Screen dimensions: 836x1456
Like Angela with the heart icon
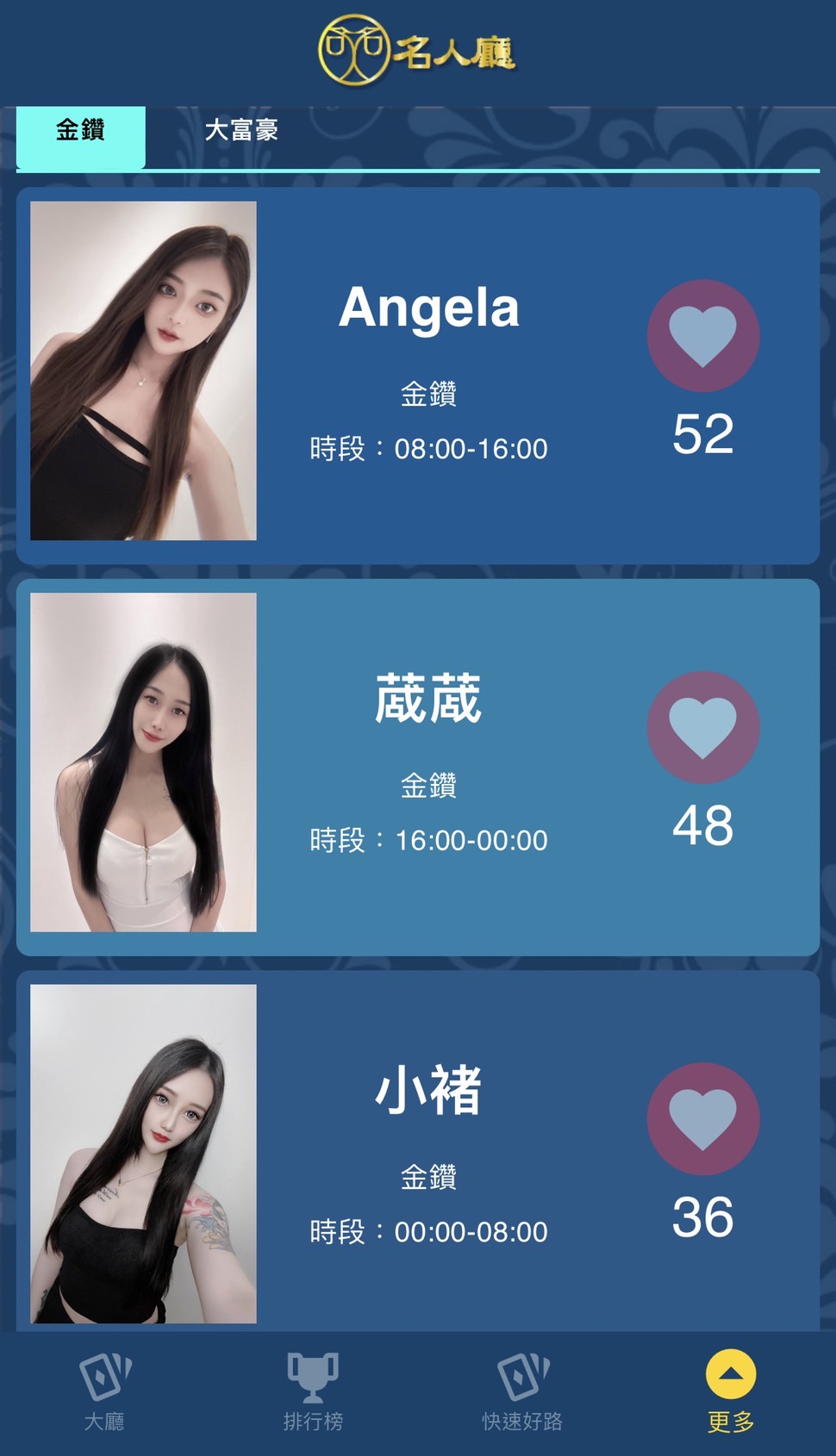(x=703, y=336)
